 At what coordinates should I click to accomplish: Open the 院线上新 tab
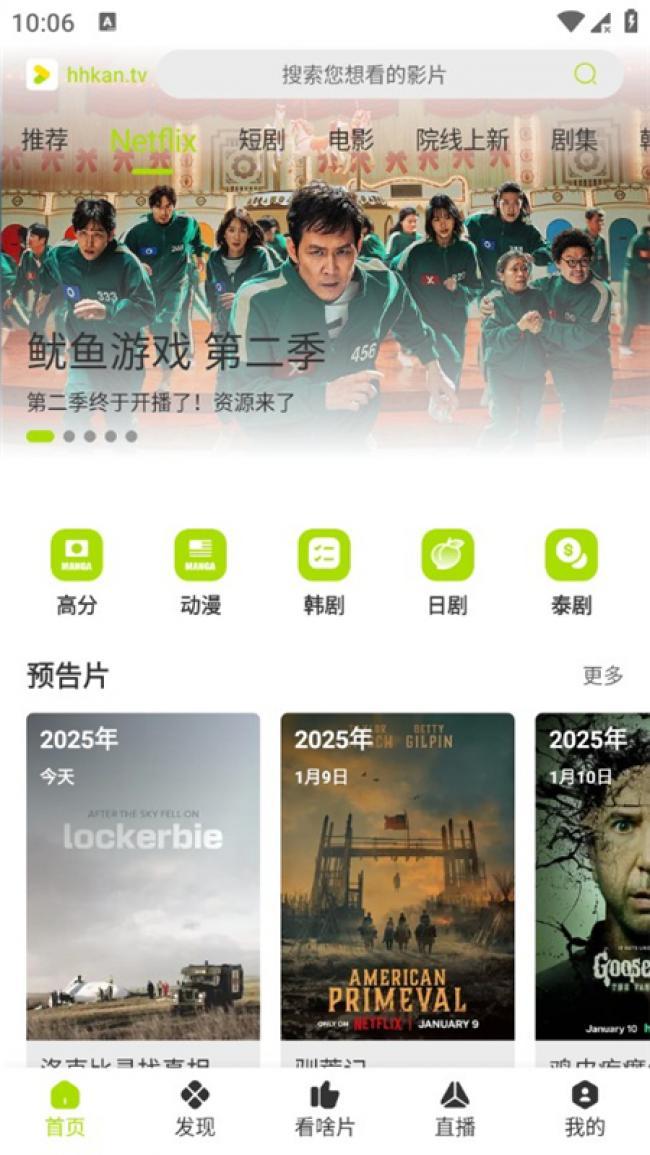click(463, 140)
